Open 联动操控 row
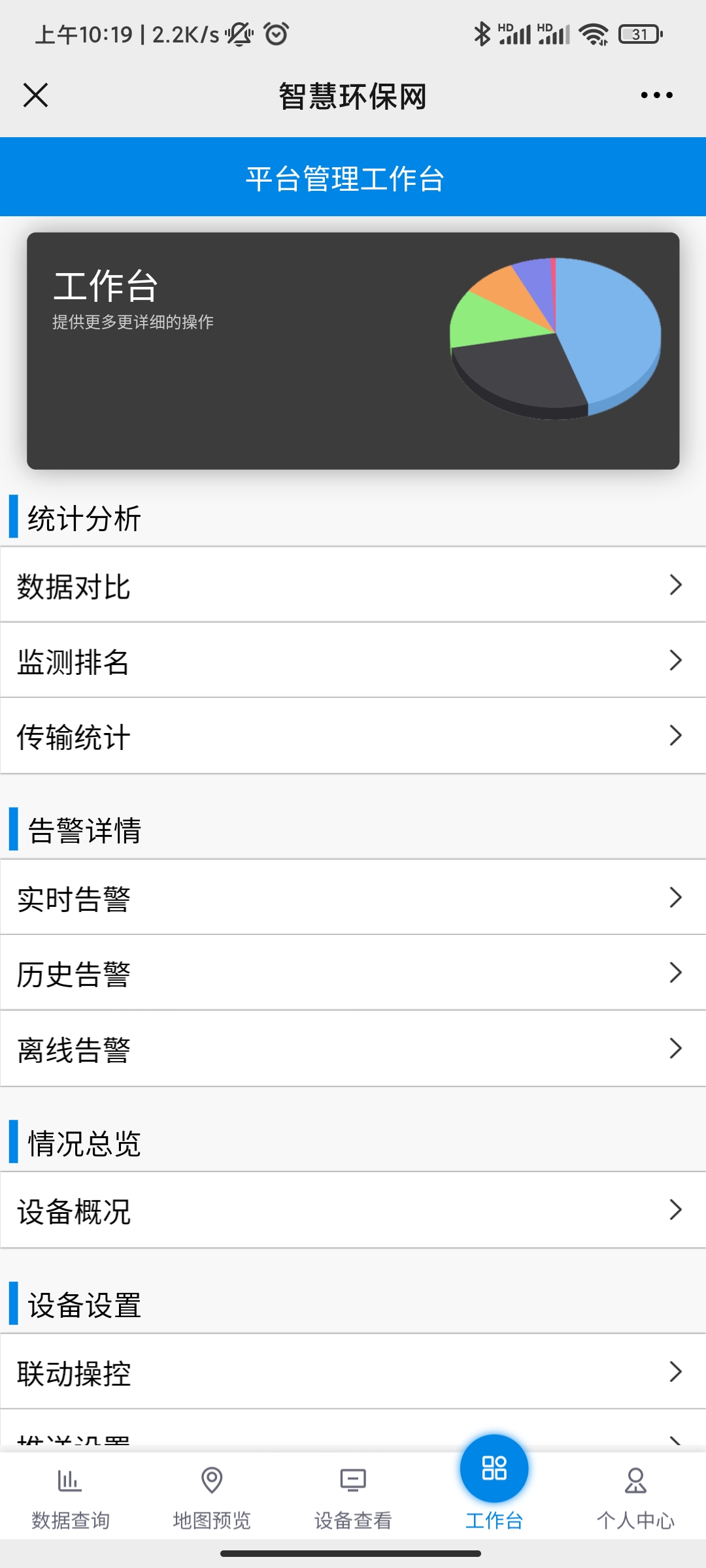 [353, 1372]
